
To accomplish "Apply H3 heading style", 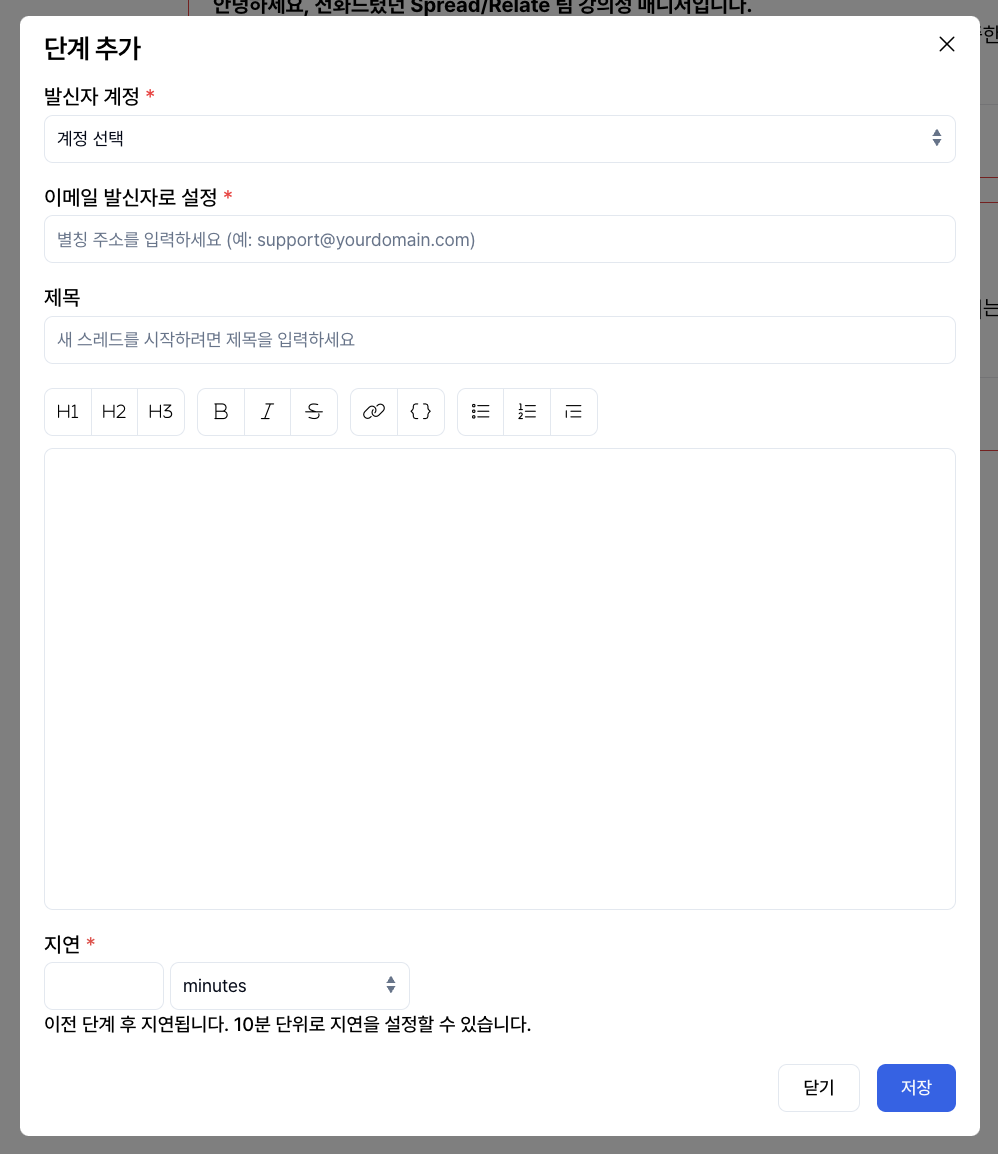I will (x=161, y=412).
